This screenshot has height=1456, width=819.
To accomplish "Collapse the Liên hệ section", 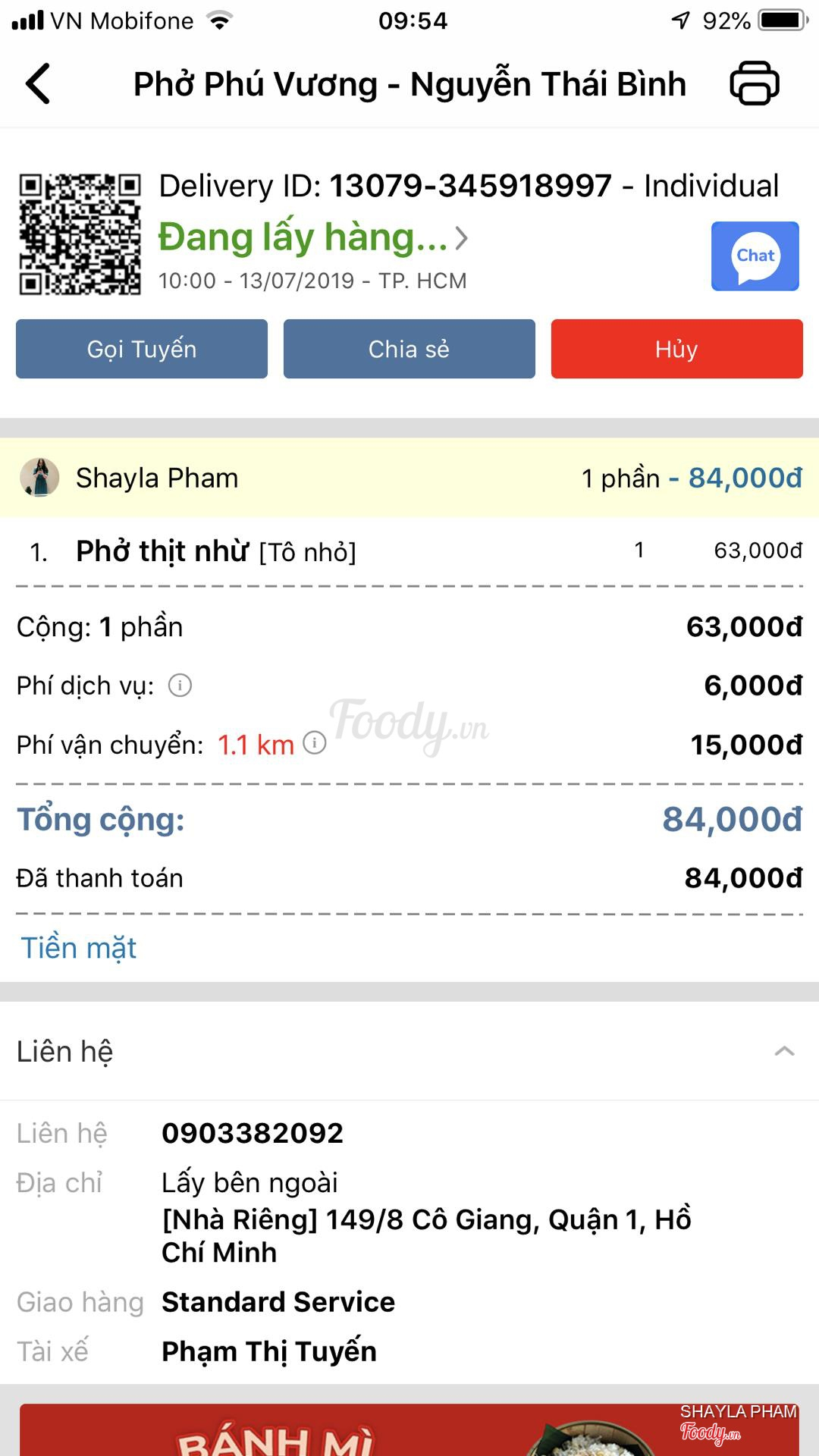I will pyautogui.click(x=784, y=1051).
